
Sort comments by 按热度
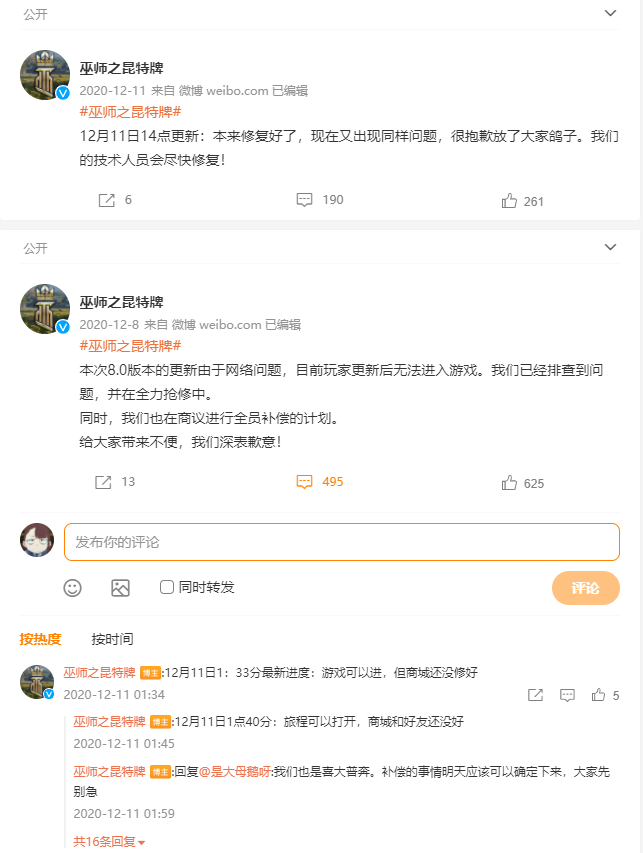pos(40,639)
